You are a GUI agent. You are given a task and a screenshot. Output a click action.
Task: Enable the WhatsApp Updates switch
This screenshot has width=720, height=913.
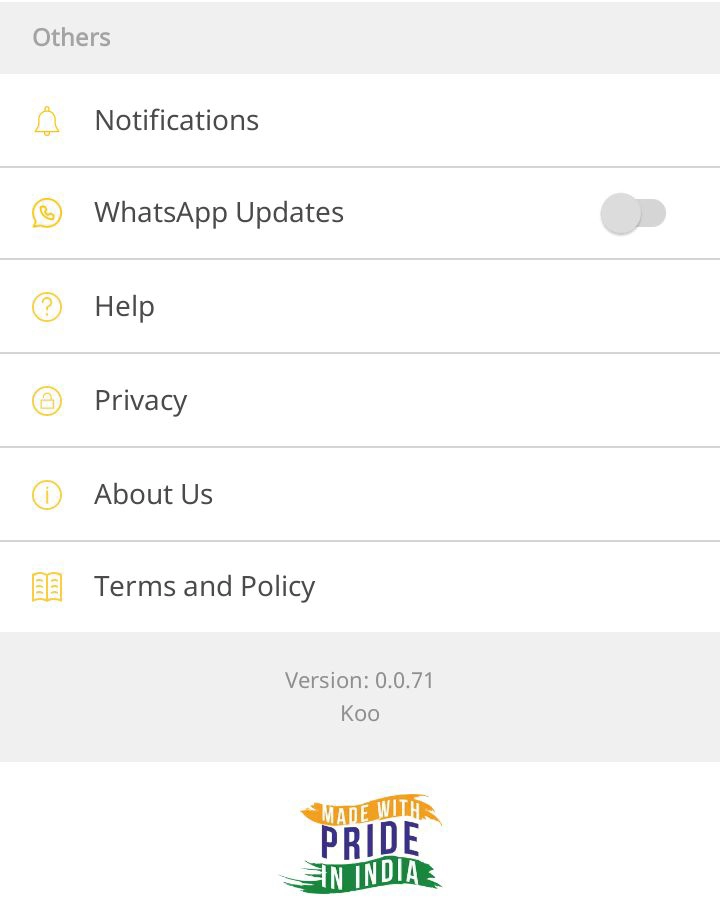pos(633,213)
